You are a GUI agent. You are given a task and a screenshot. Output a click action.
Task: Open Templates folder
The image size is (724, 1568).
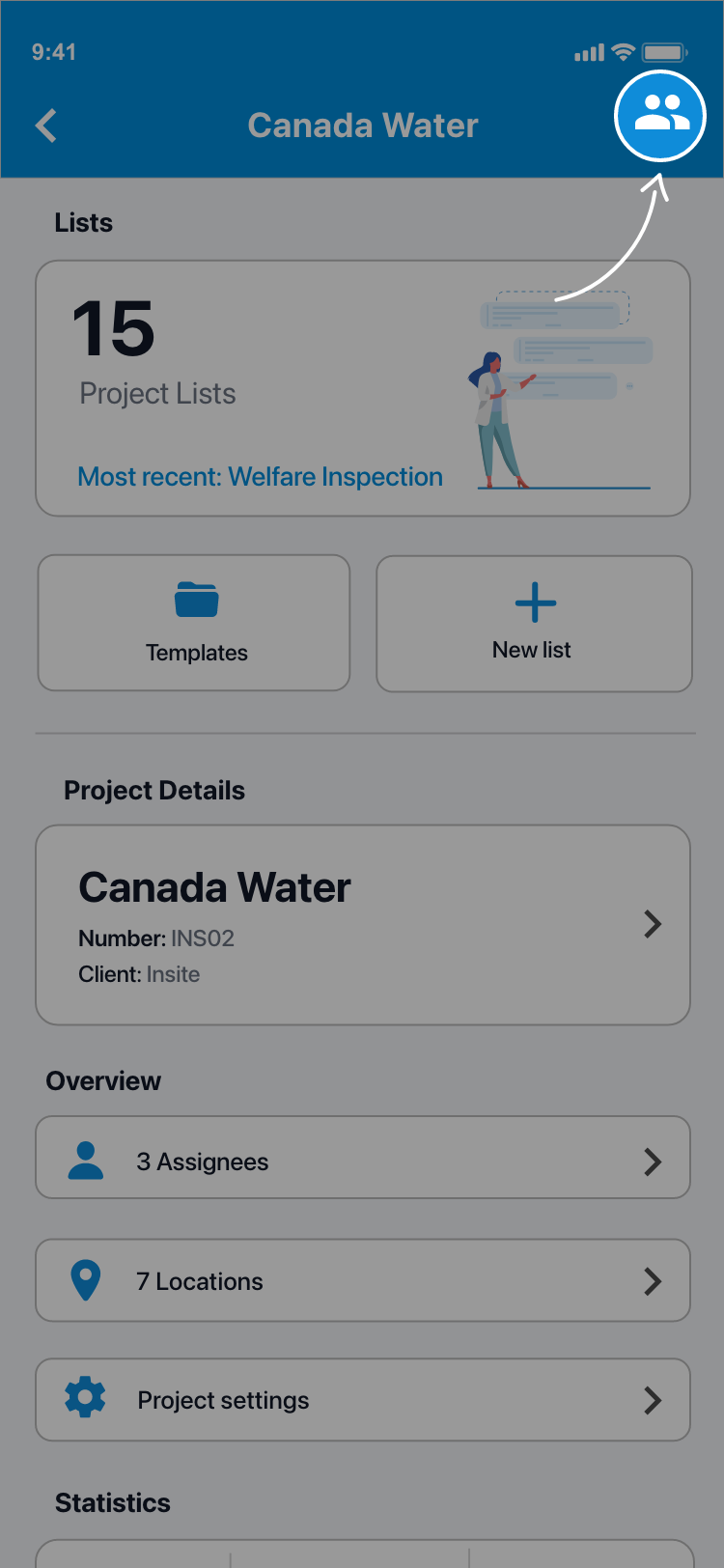click(194, 623)
